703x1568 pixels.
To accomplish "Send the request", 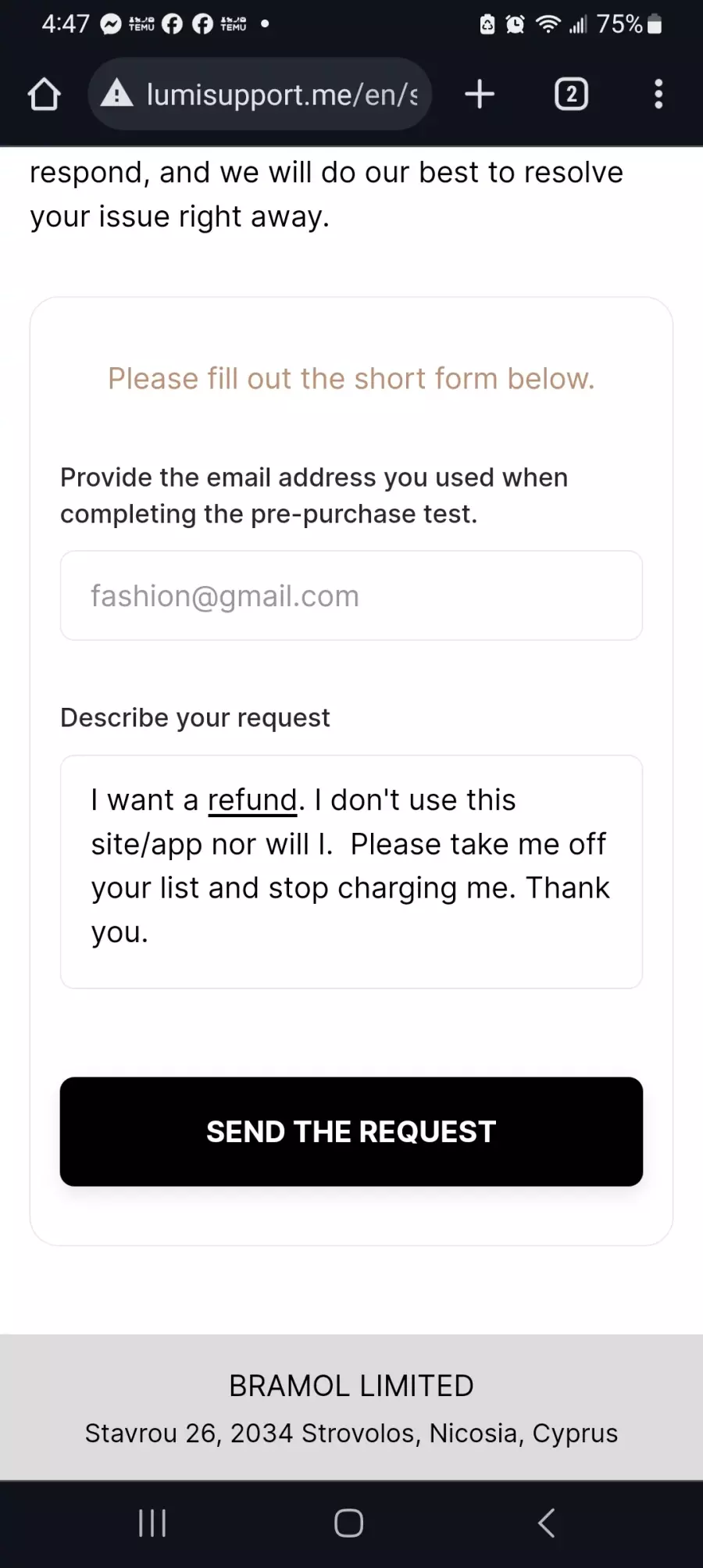I will click(x=351, y=1131).
